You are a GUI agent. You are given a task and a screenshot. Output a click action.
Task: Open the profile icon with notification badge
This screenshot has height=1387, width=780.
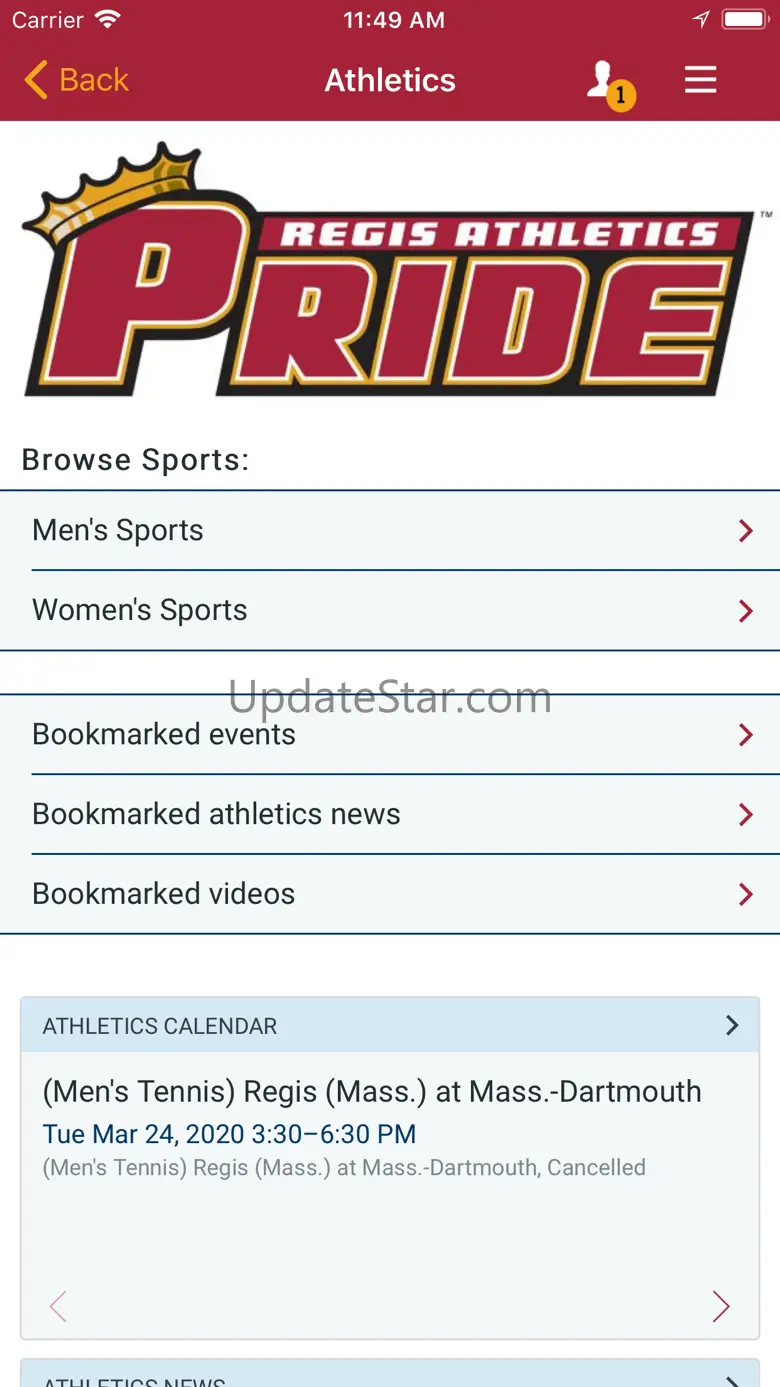coord(608,82)
